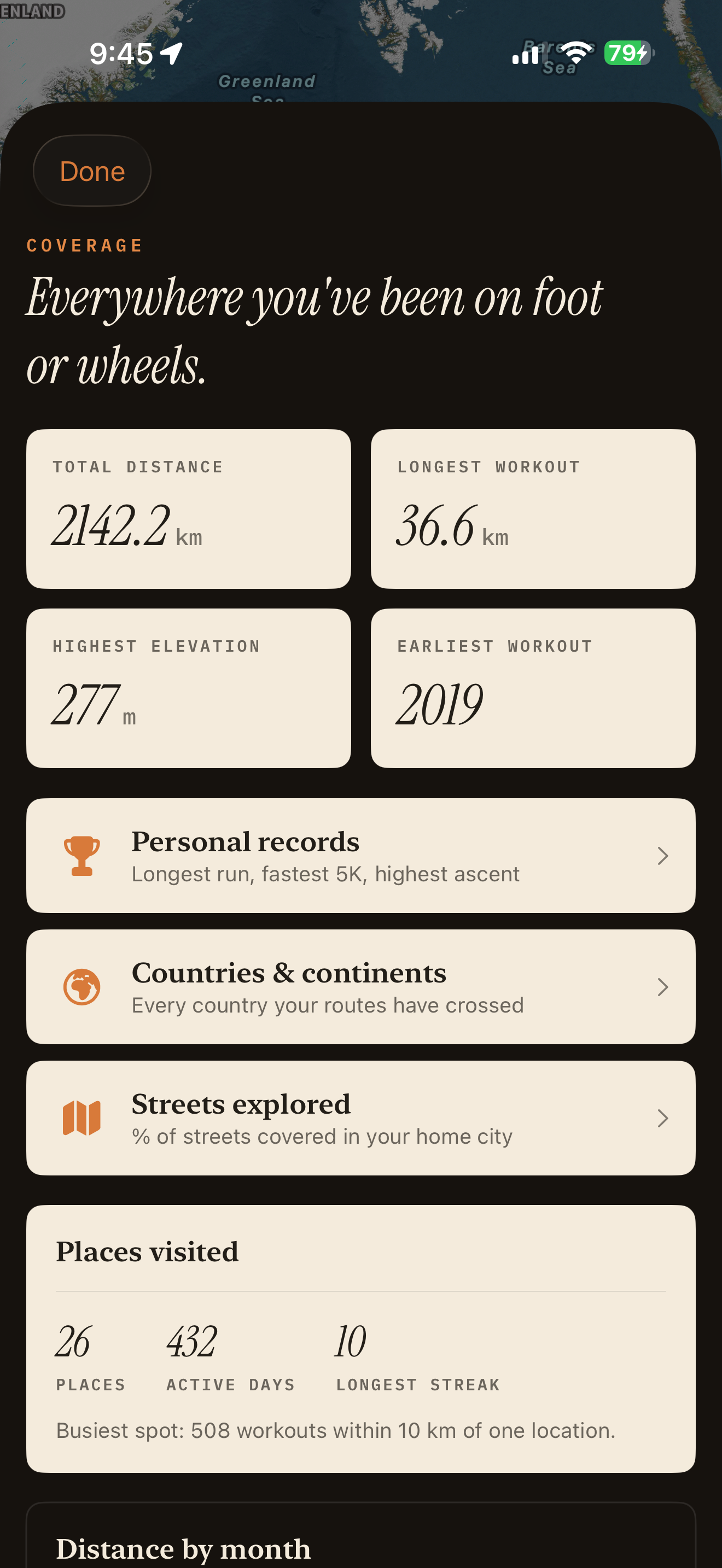Click the COVERAGE label heading
Image resolution: width=722 pixels, height=1568 pixels.
click(84, 245)
